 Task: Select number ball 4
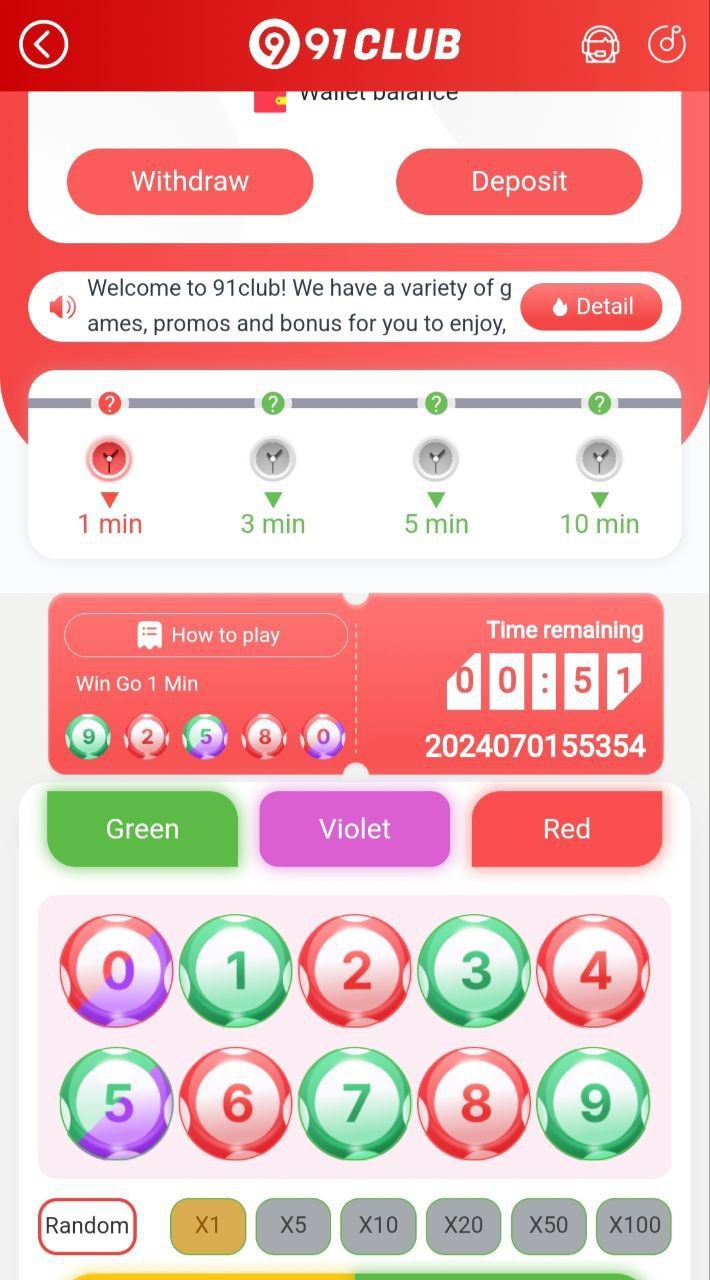click(x=593, y=971)
